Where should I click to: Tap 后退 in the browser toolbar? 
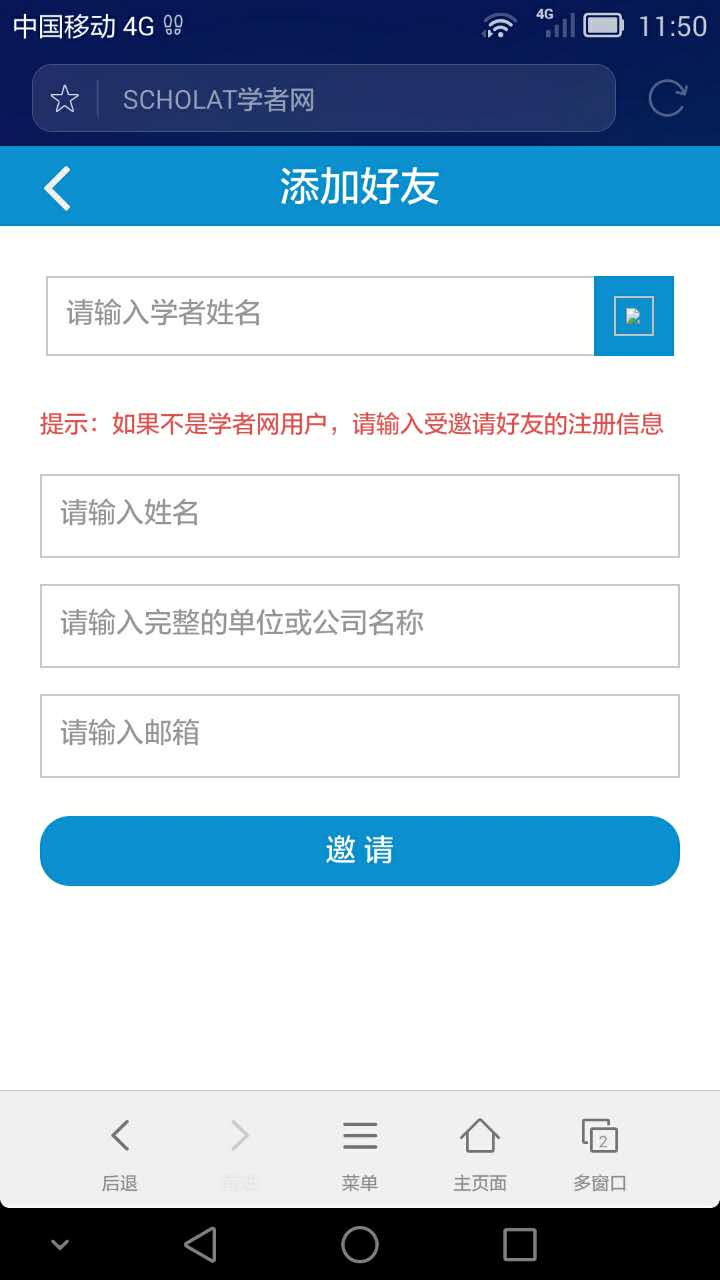click(120, 1152)
